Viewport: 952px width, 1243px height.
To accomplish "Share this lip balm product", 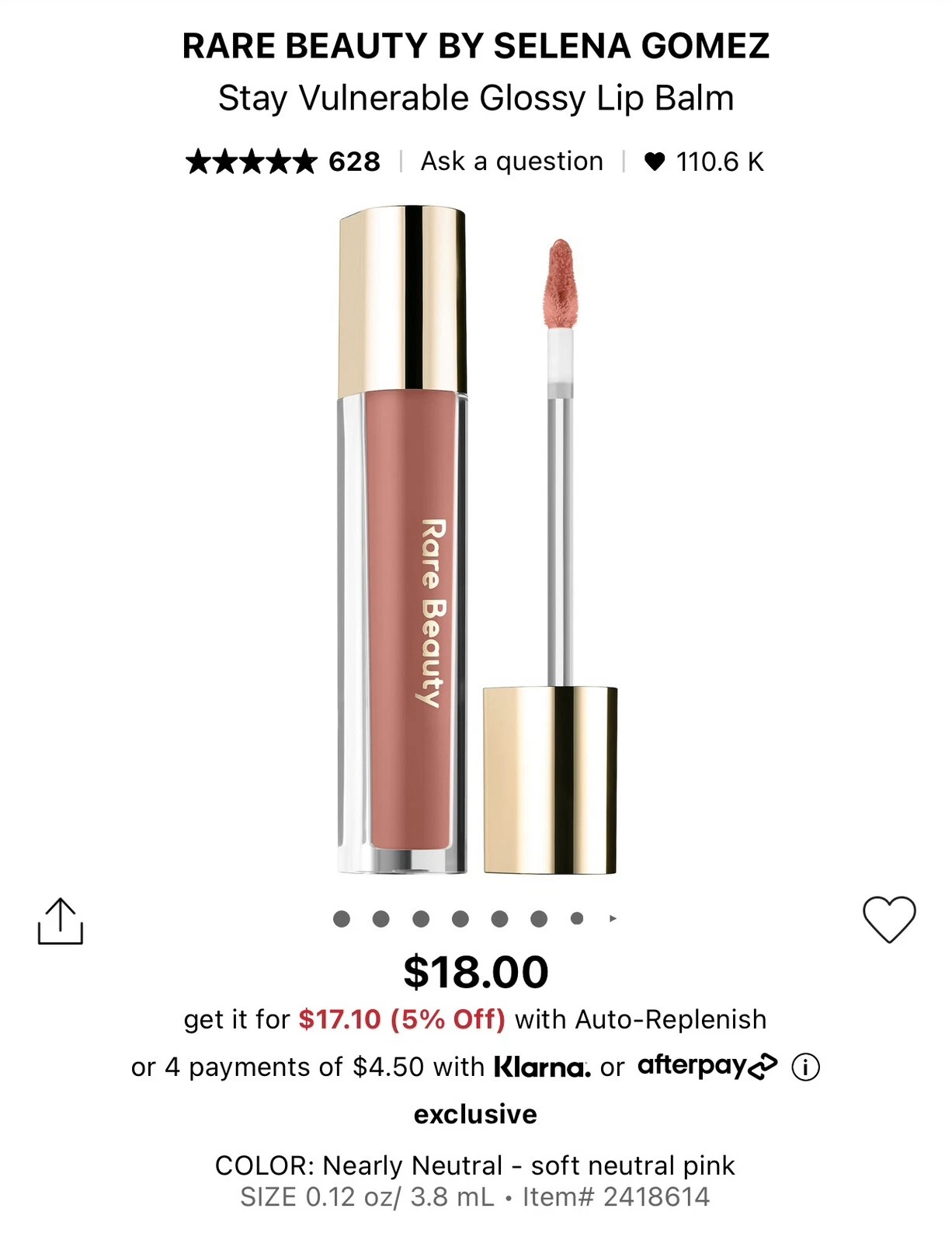I will (x=60, y=921).
